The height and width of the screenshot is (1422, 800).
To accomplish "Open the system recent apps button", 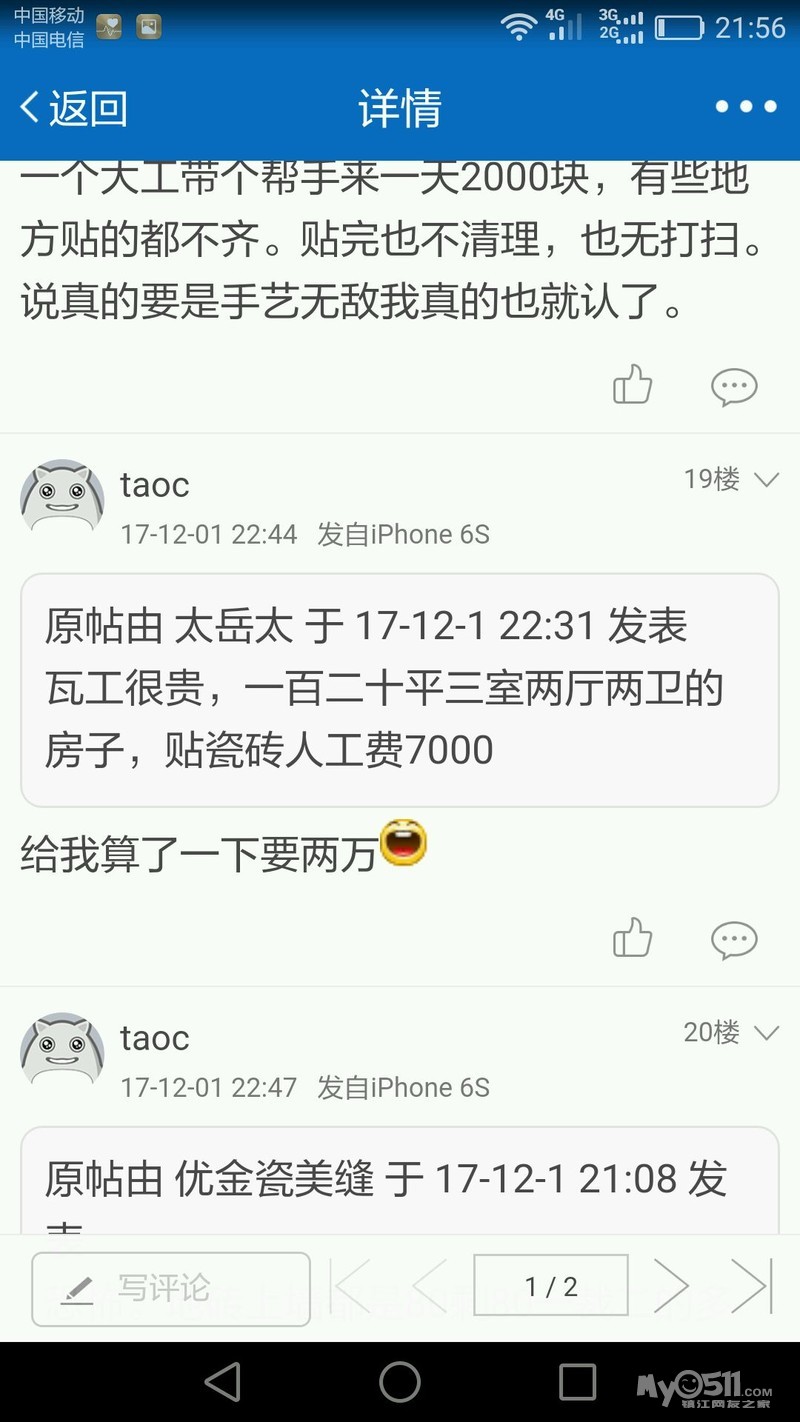I will pos(577,1382).
